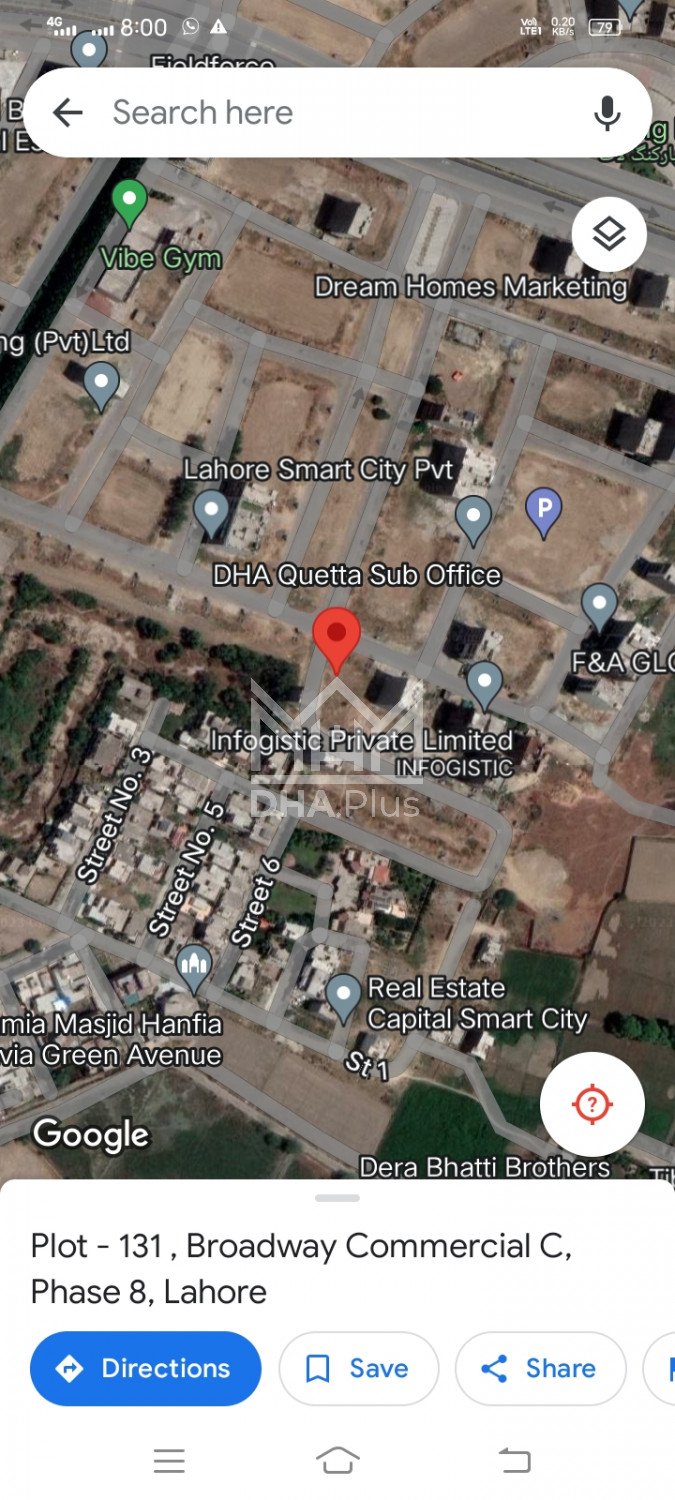Open the Jamia Masjid Hanfia mosque marker
Screen dimensions: 675x1500
point(193,967)
